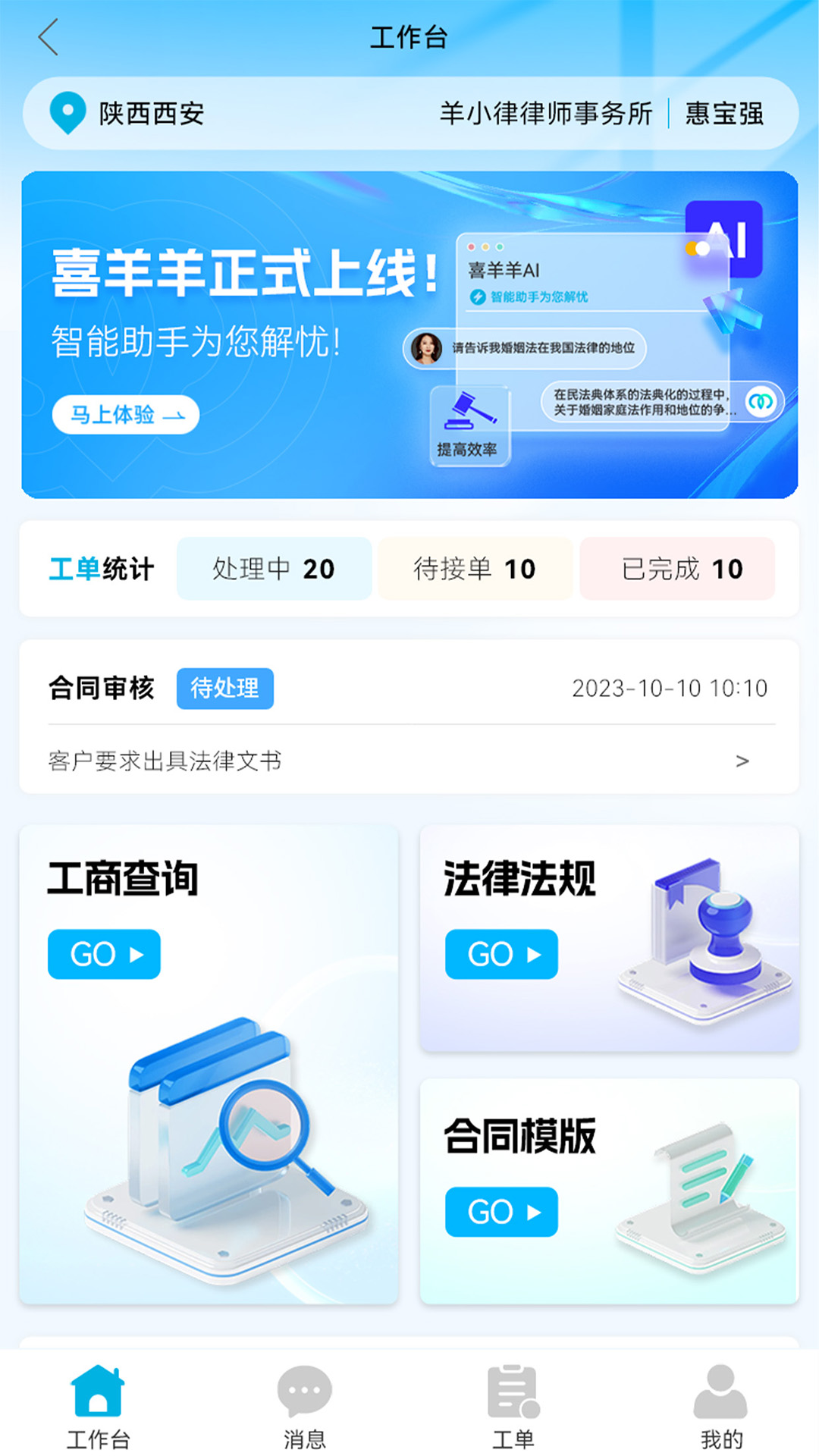Click the gavel icon labeled 提高效率

(x=470, y=409)
